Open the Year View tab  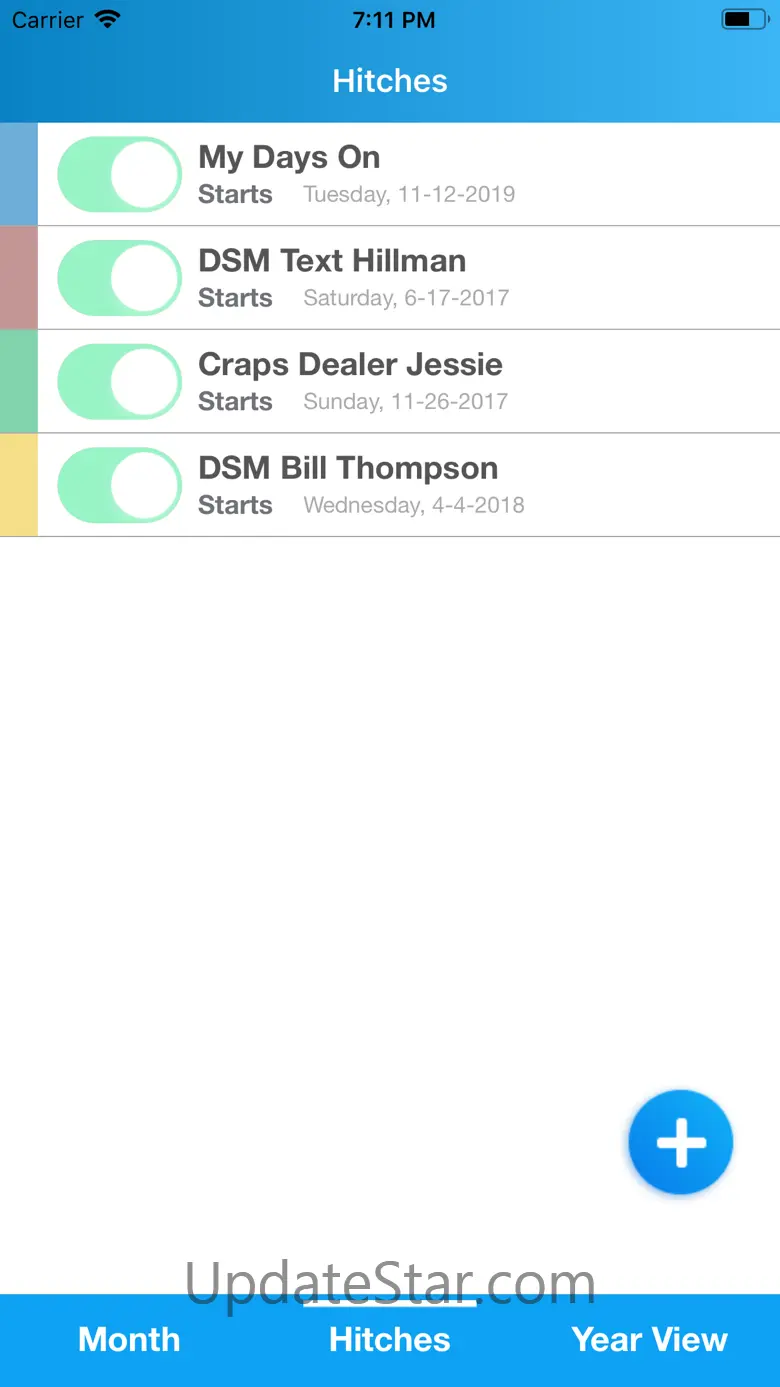pyautogui.click(x=649, y=1339)
